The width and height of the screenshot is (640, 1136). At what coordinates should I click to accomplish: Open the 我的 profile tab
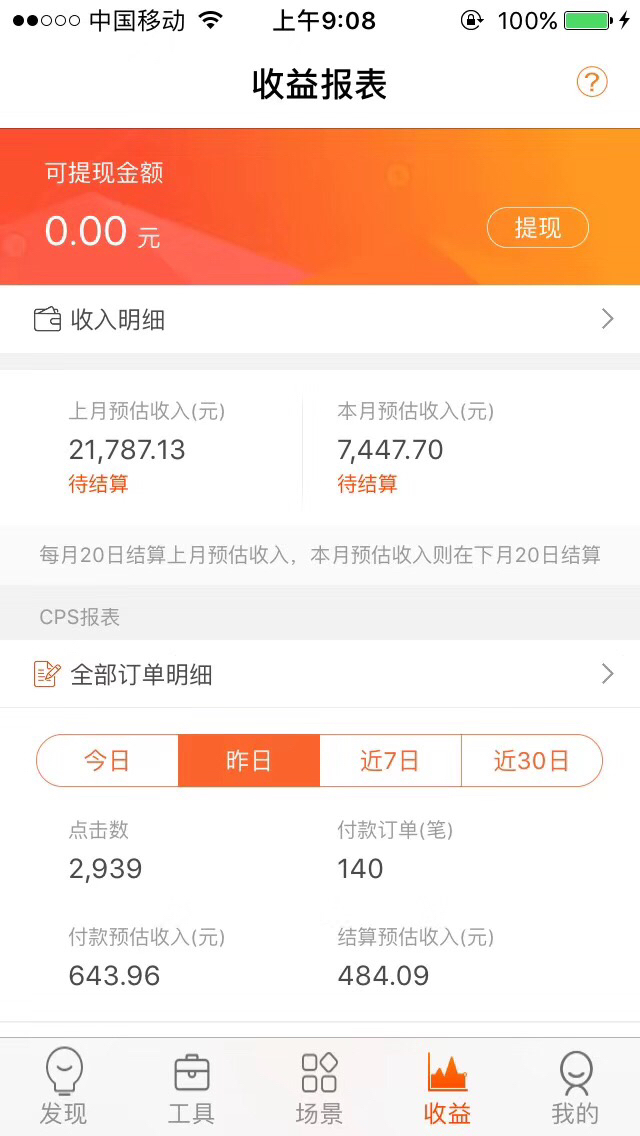pyautogui.click(x=575, y=1086)
